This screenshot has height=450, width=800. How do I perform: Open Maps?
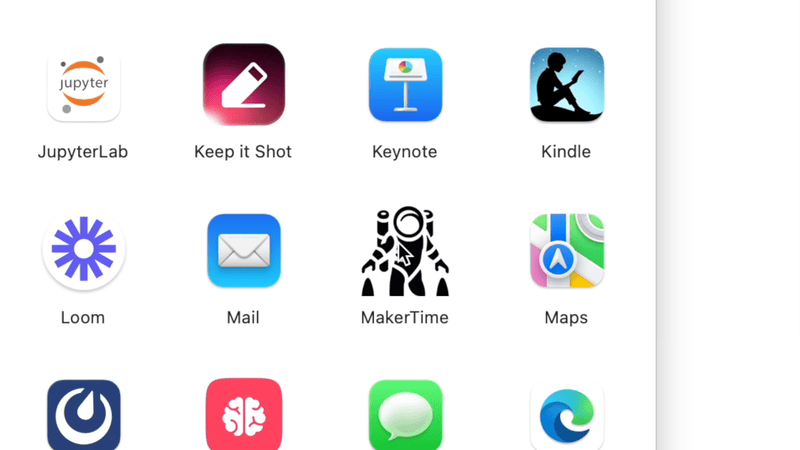[x=566, y=250]
